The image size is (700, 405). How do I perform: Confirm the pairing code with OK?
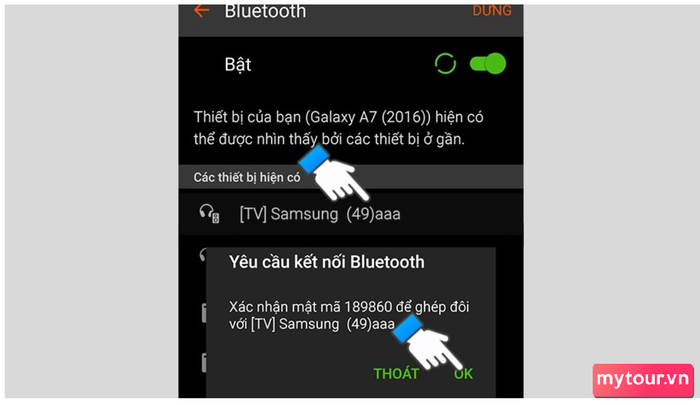[463, 374]
